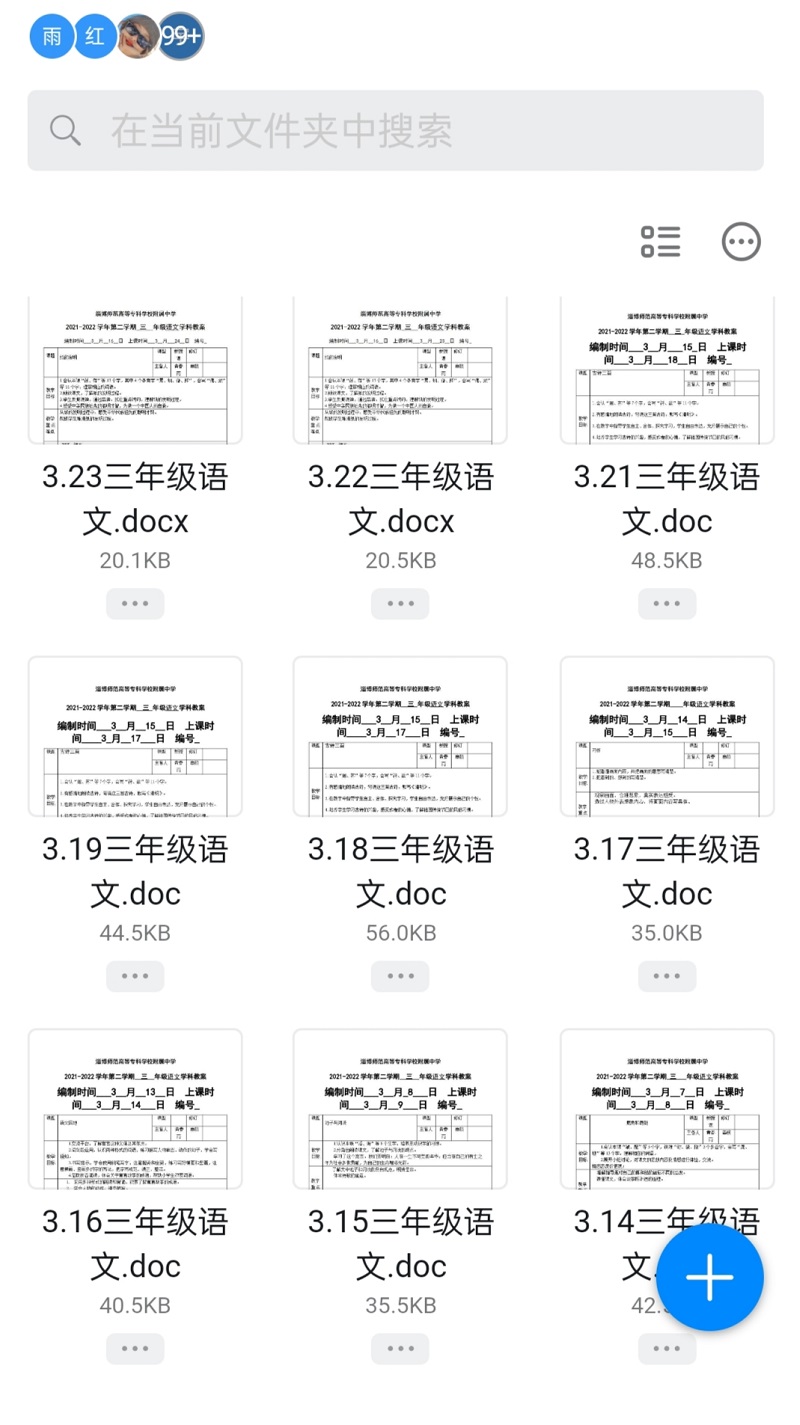
Task: Show more options for 3.16三年级语文.doc
Action: click(135, 1348)
